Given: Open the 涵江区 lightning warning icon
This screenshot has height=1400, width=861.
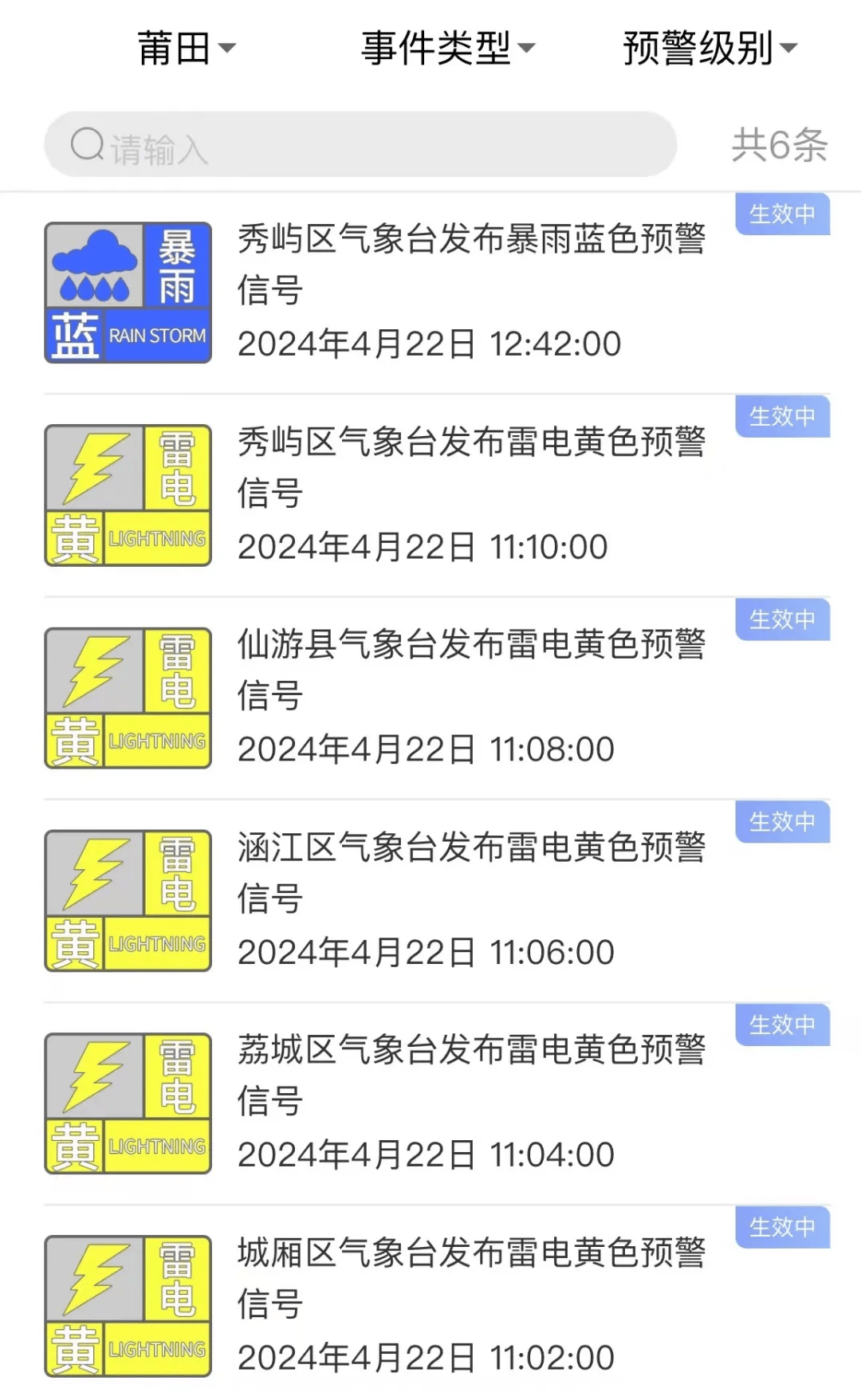Looking at the screenshot, I should [127, 899].
